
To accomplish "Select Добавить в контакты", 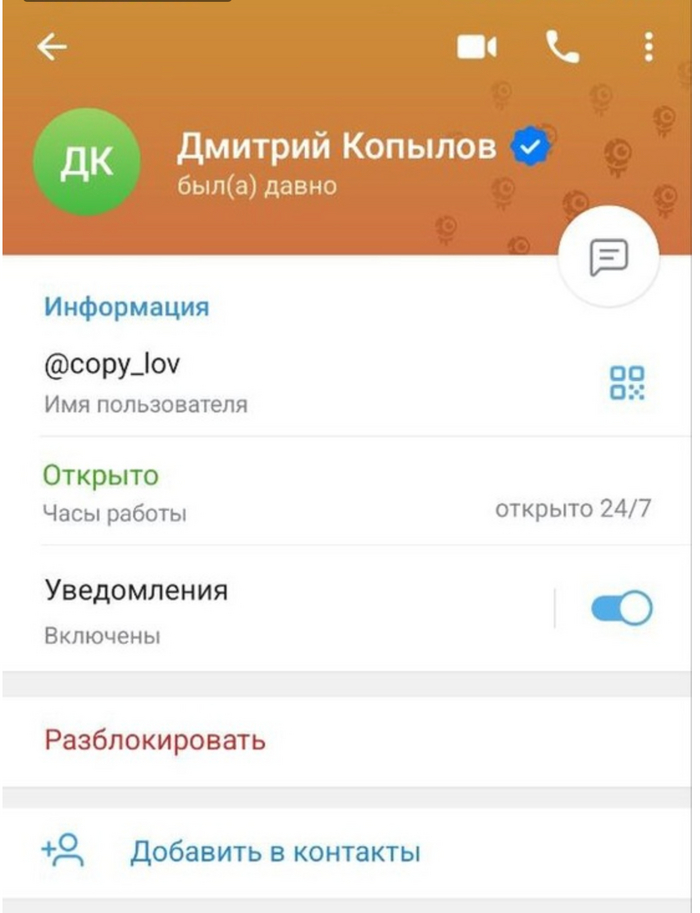I will point(275,853).
